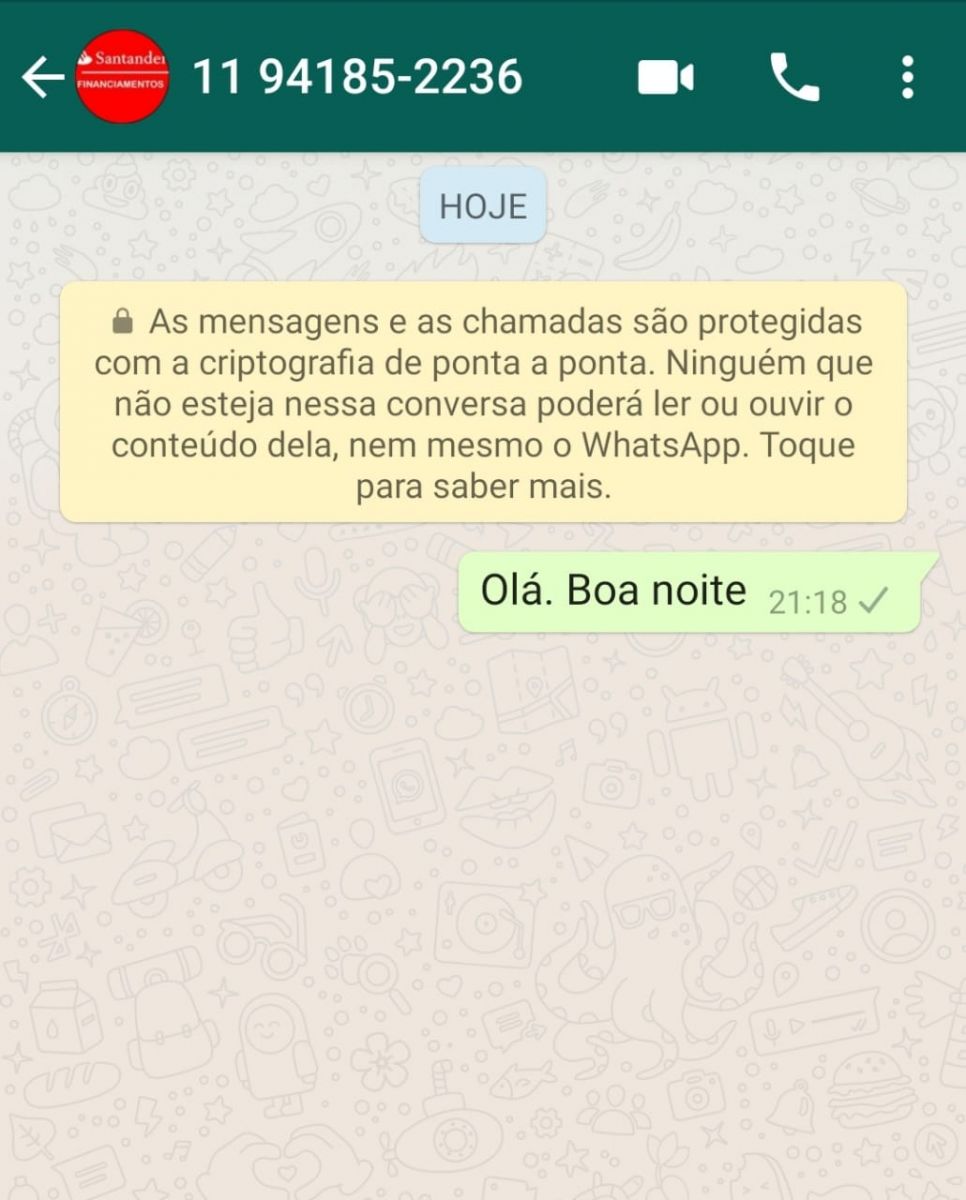Screen dimensions: 966x1200
Task: Open the Santander Financiamentos profile picture
Action: (x=122, y=77)
